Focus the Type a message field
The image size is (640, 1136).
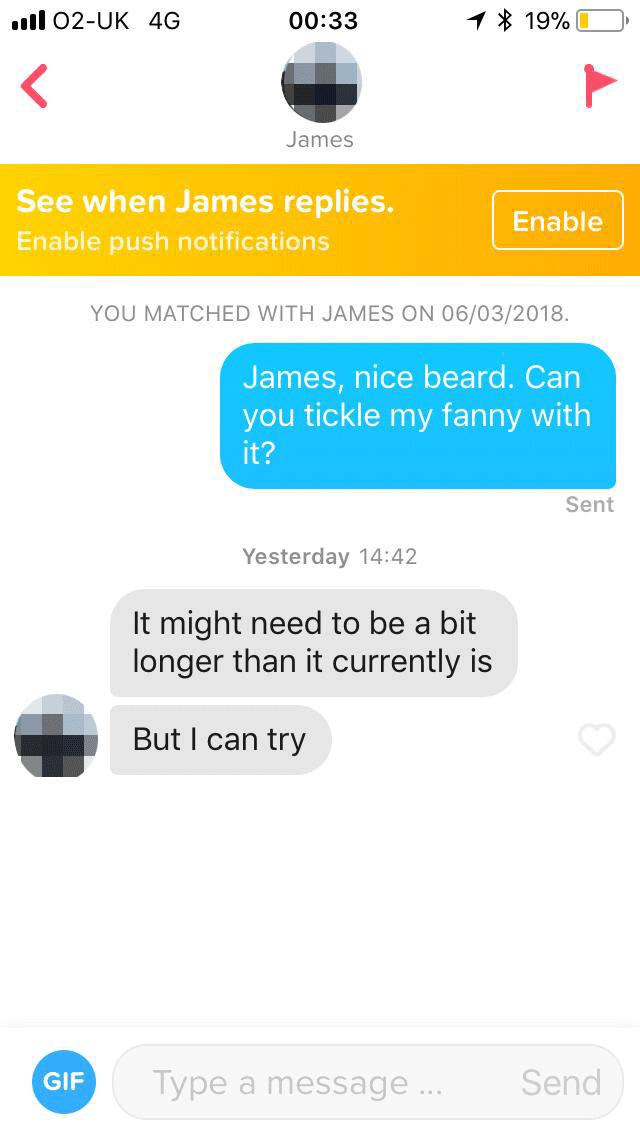pos(310,1082)
